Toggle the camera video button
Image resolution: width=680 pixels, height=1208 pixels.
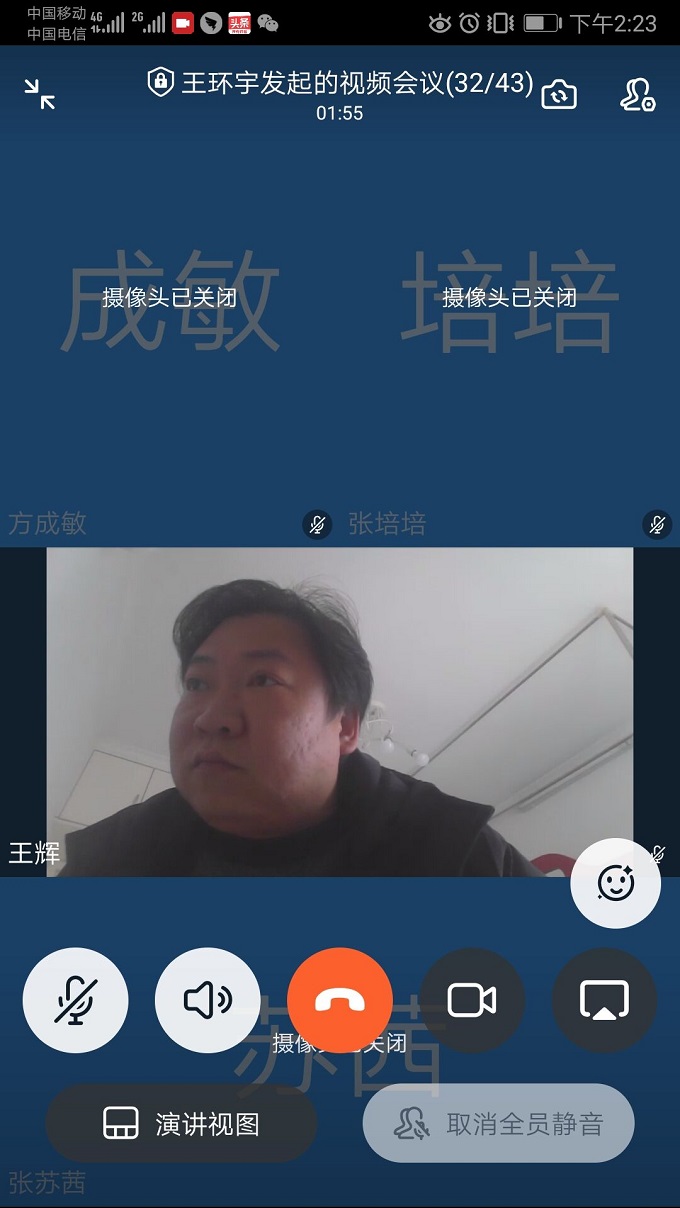point(472,1000)
